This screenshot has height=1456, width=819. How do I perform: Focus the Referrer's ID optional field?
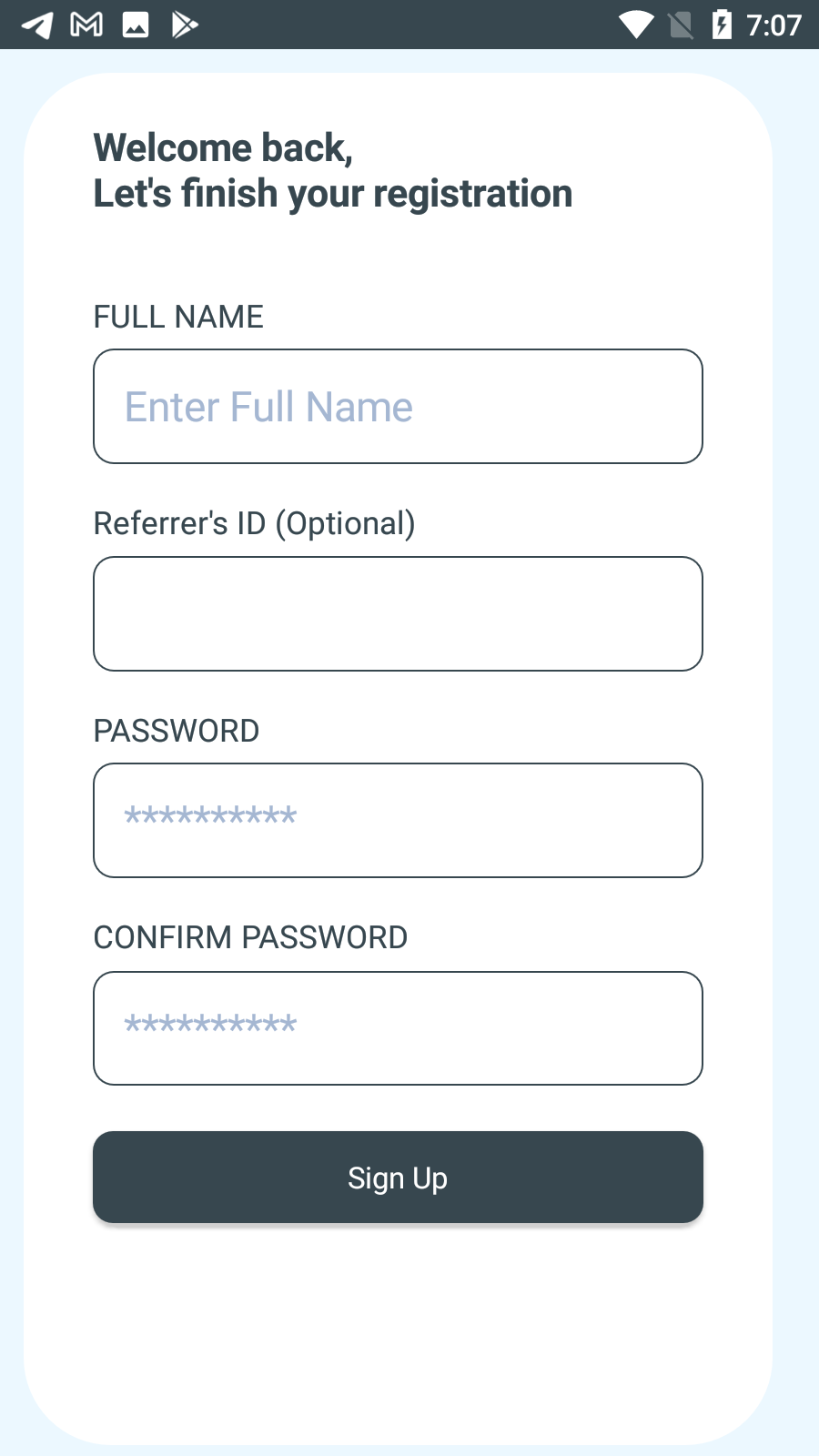tap(398, 613)
